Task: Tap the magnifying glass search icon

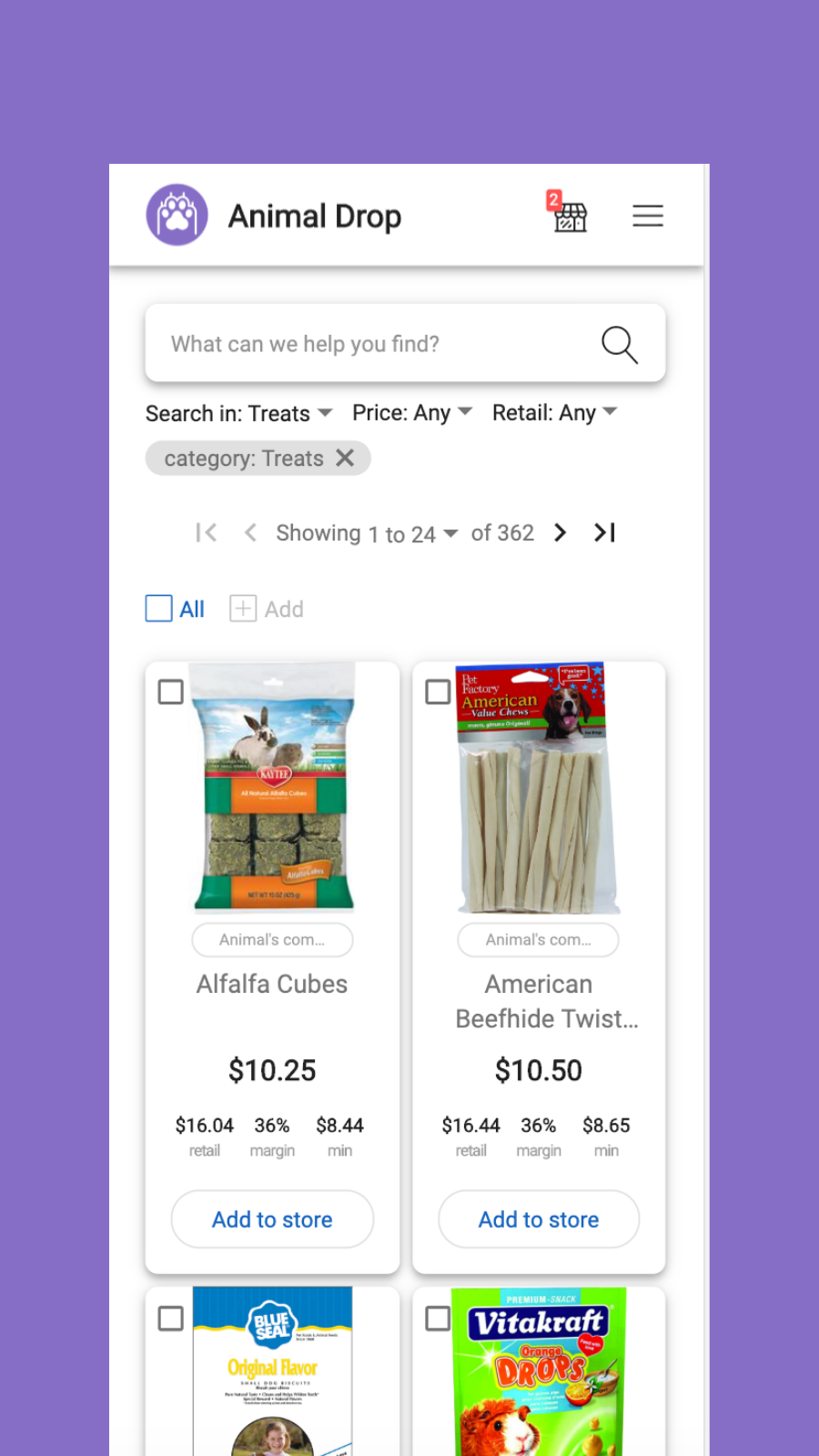Action: pyautogui.click(x=620, y=344)
